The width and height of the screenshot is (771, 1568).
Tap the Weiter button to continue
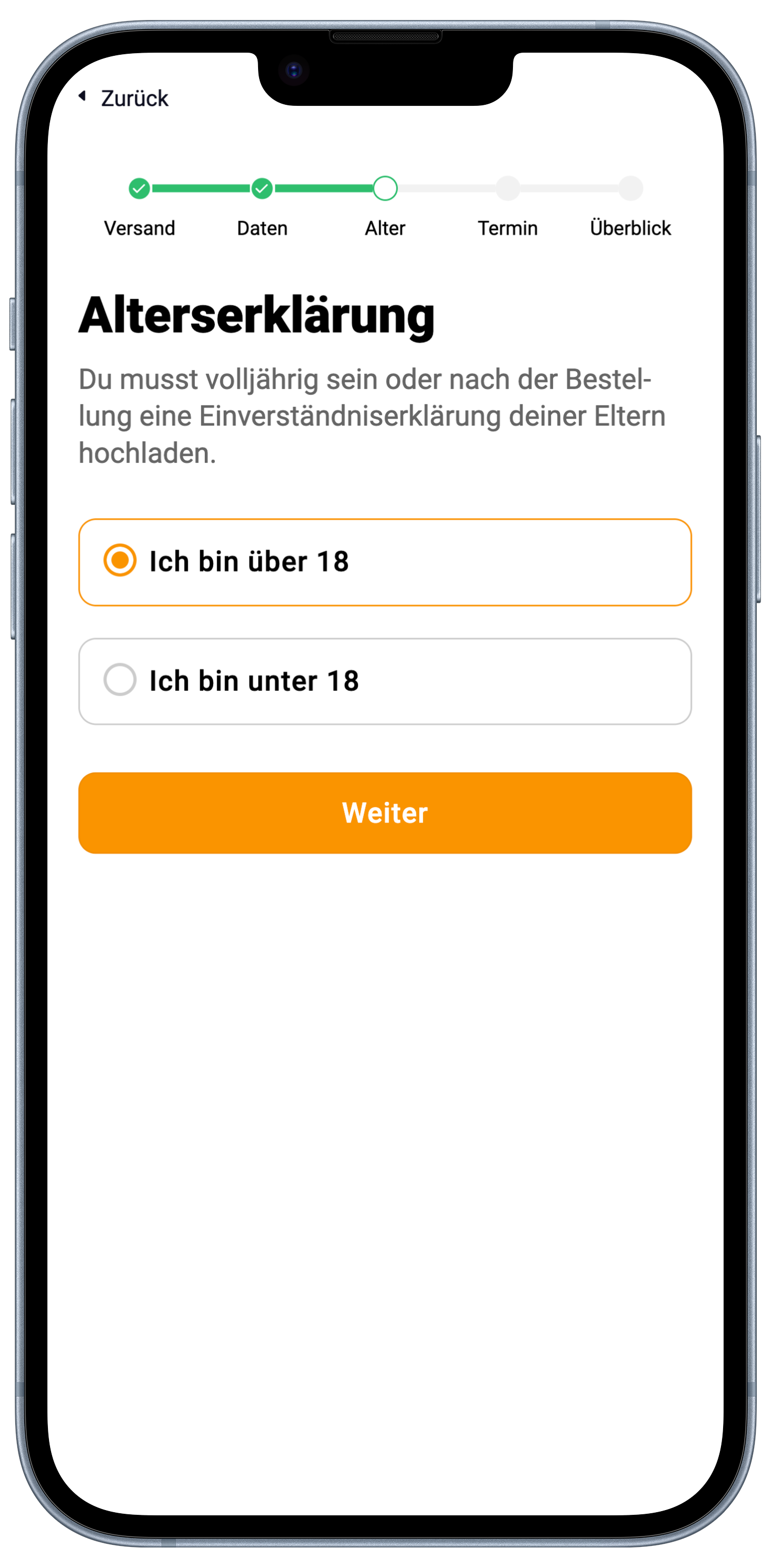(x=384, y=812)
